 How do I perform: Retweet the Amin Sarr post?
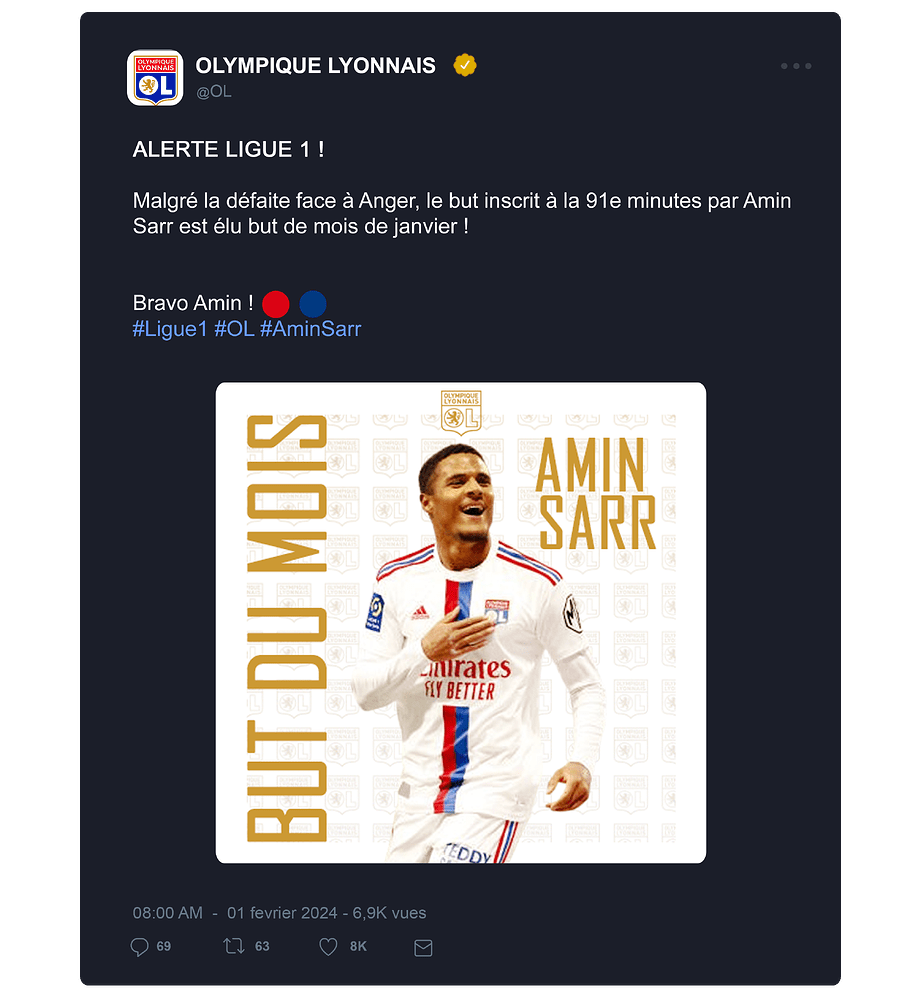click(x=234, y=946)
